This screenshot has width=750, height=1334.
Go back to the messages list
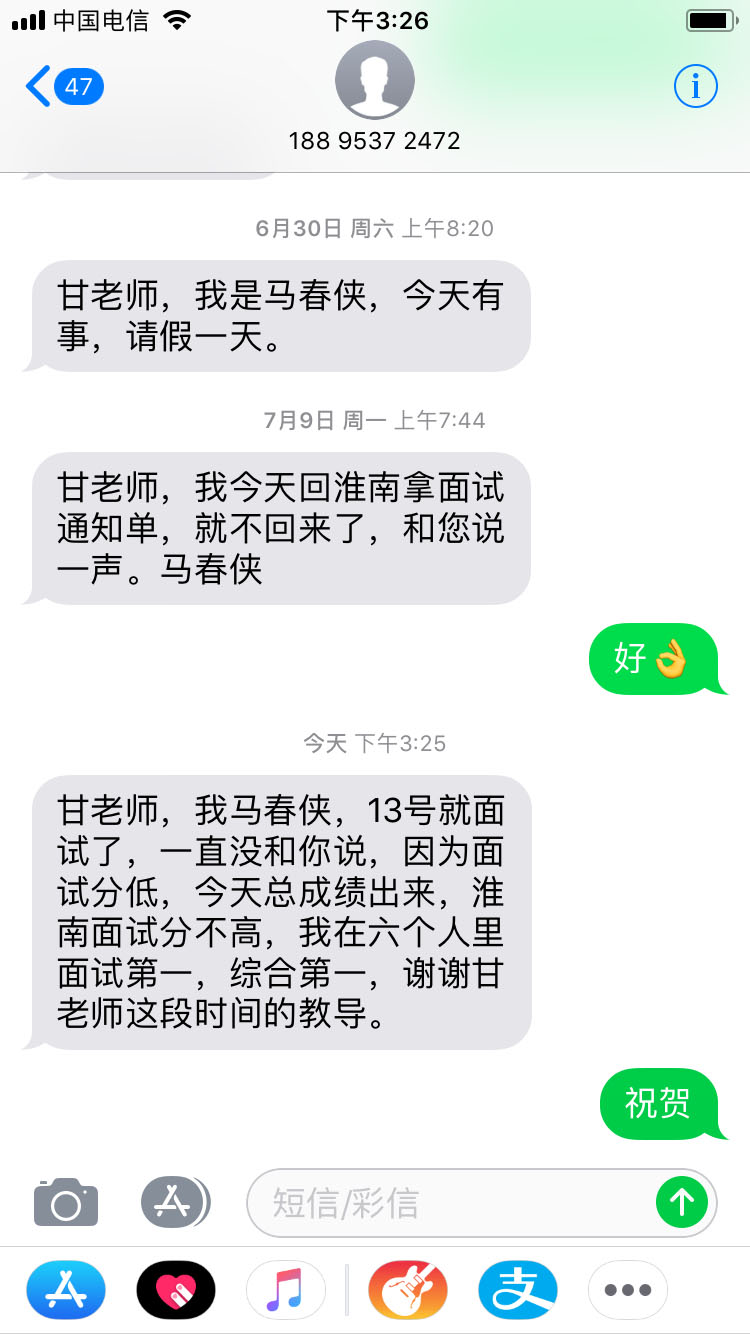(62, 87)
